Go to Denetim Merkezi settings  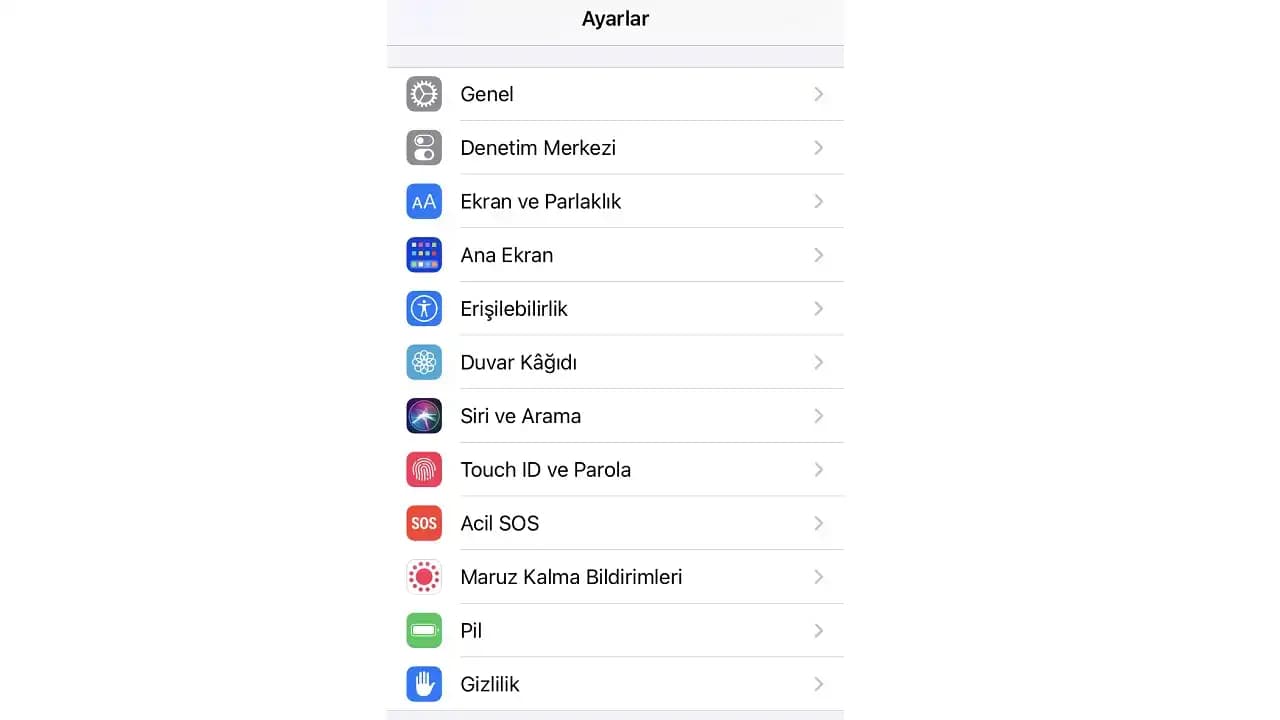[614, 148]
